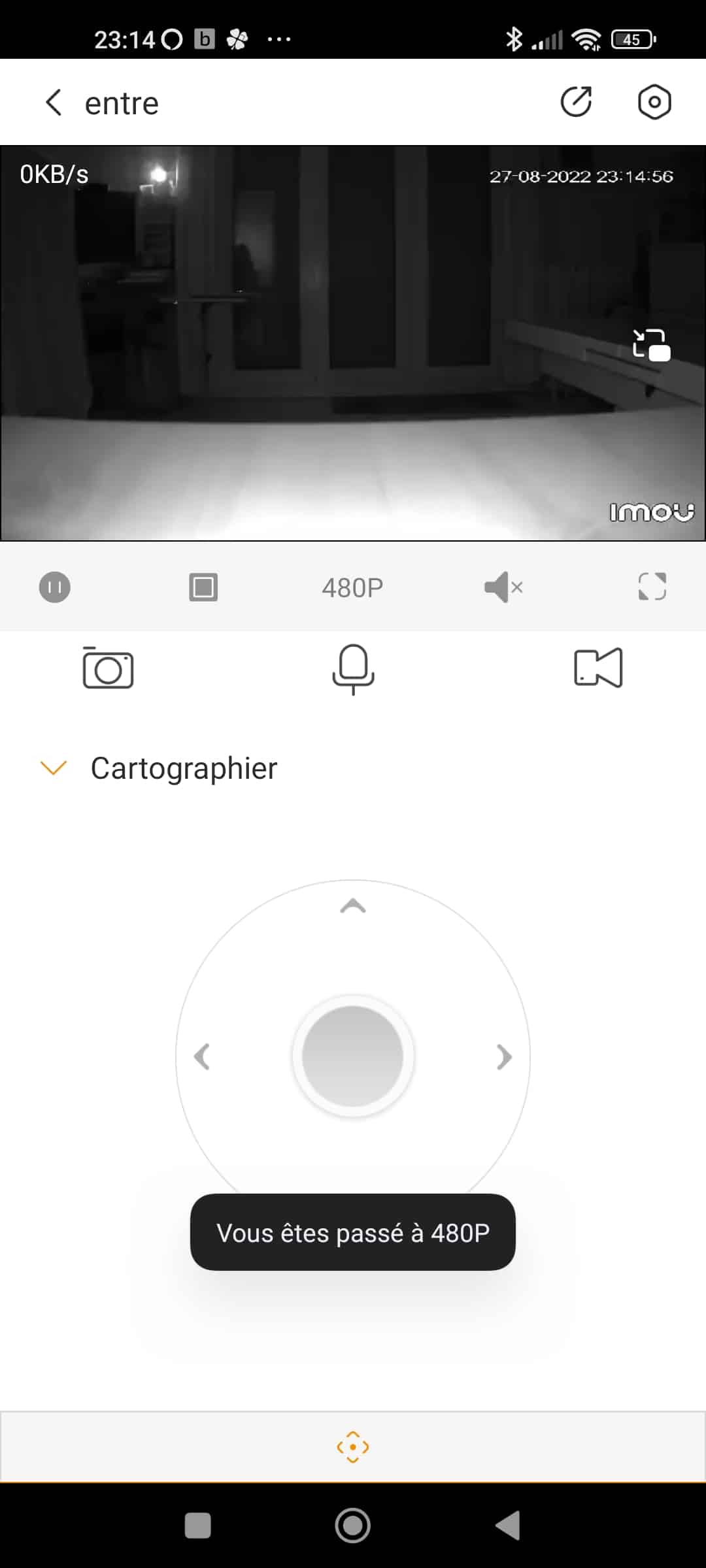This screenshot has width=706, height=1568.
Task: Change the 480P resolution setting
Action: (x=352, y=587)
